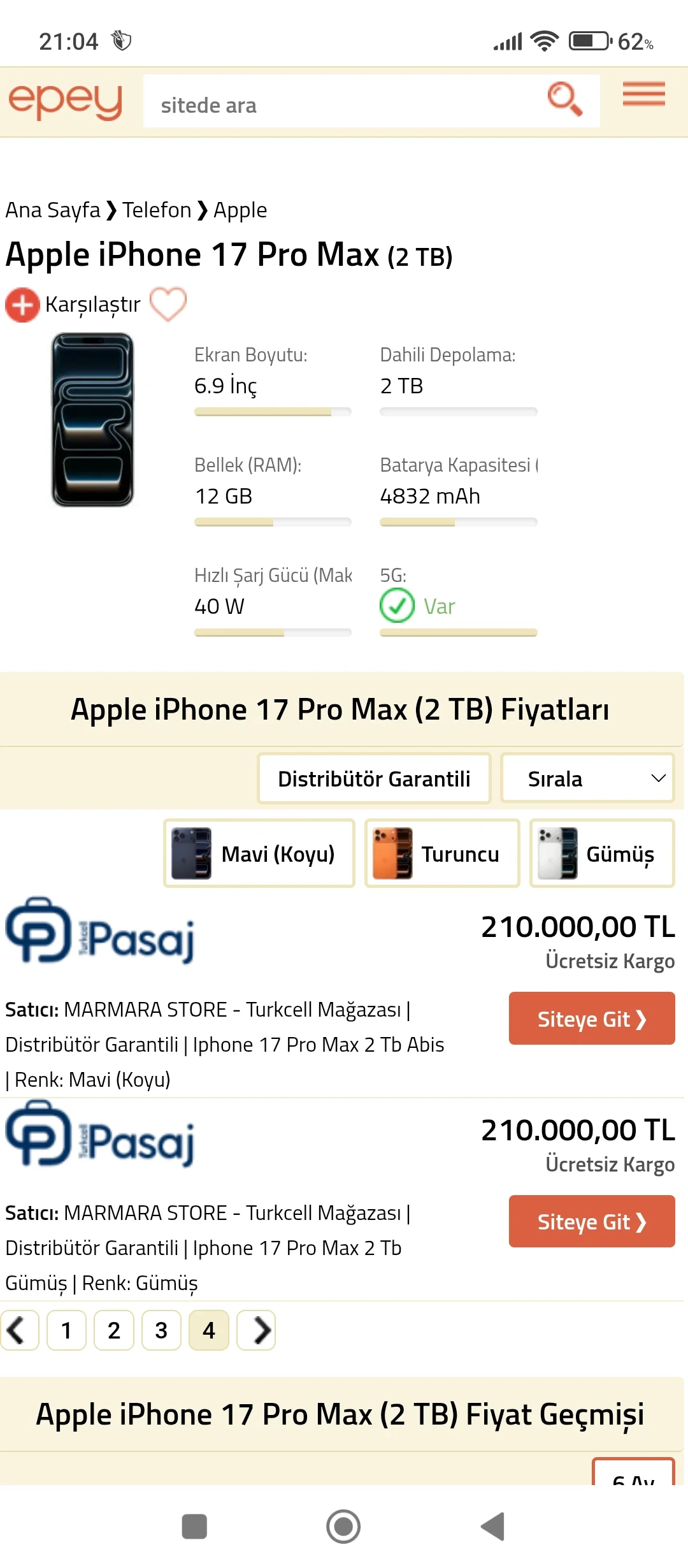Add phone to comparison with Karşılaştır
This screenshot has width=688, height=1568.
point(73,305)
